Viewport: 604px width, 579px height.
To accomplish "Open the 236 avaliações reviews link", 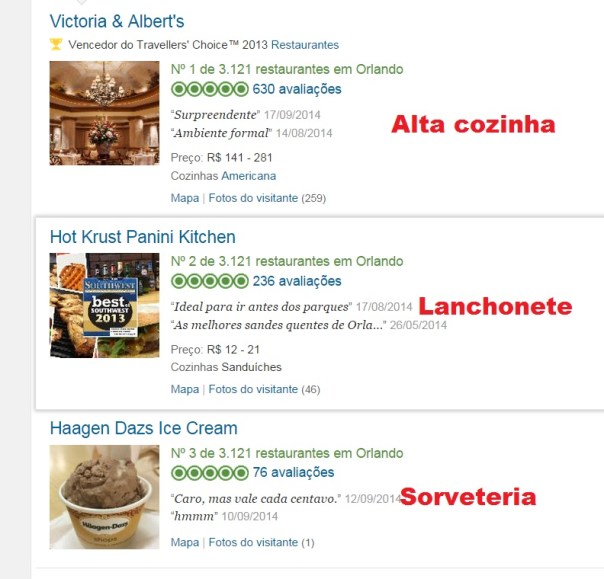I will (297, 281).
